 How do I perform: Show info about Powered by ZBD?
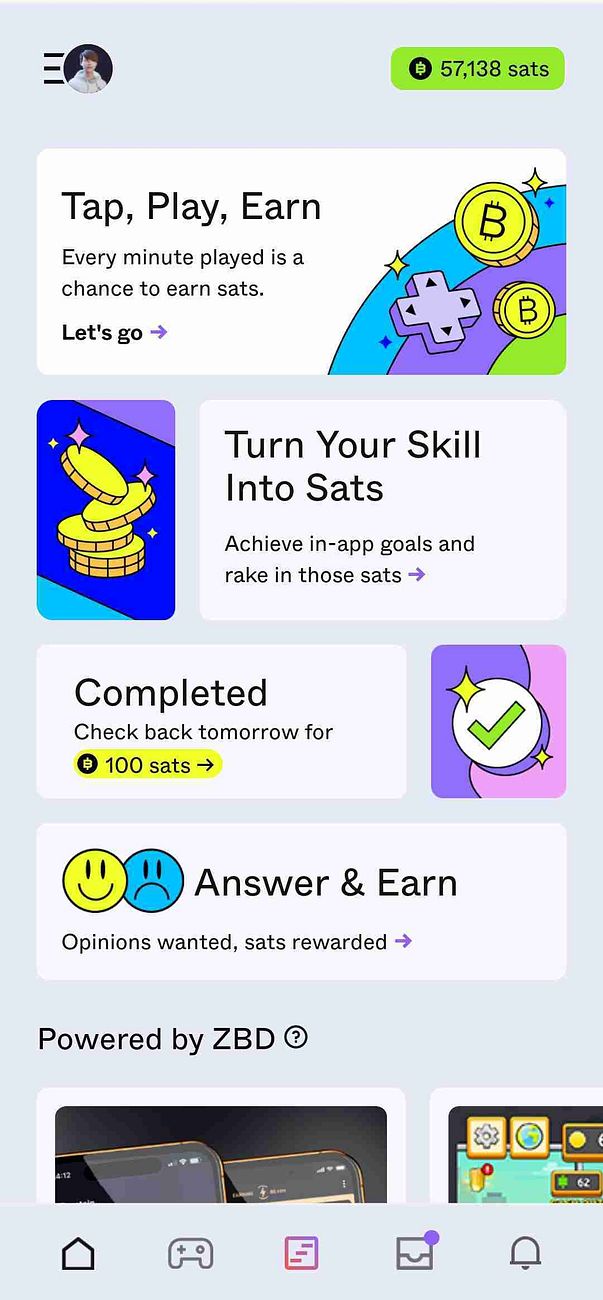[x=296, y=1038]
